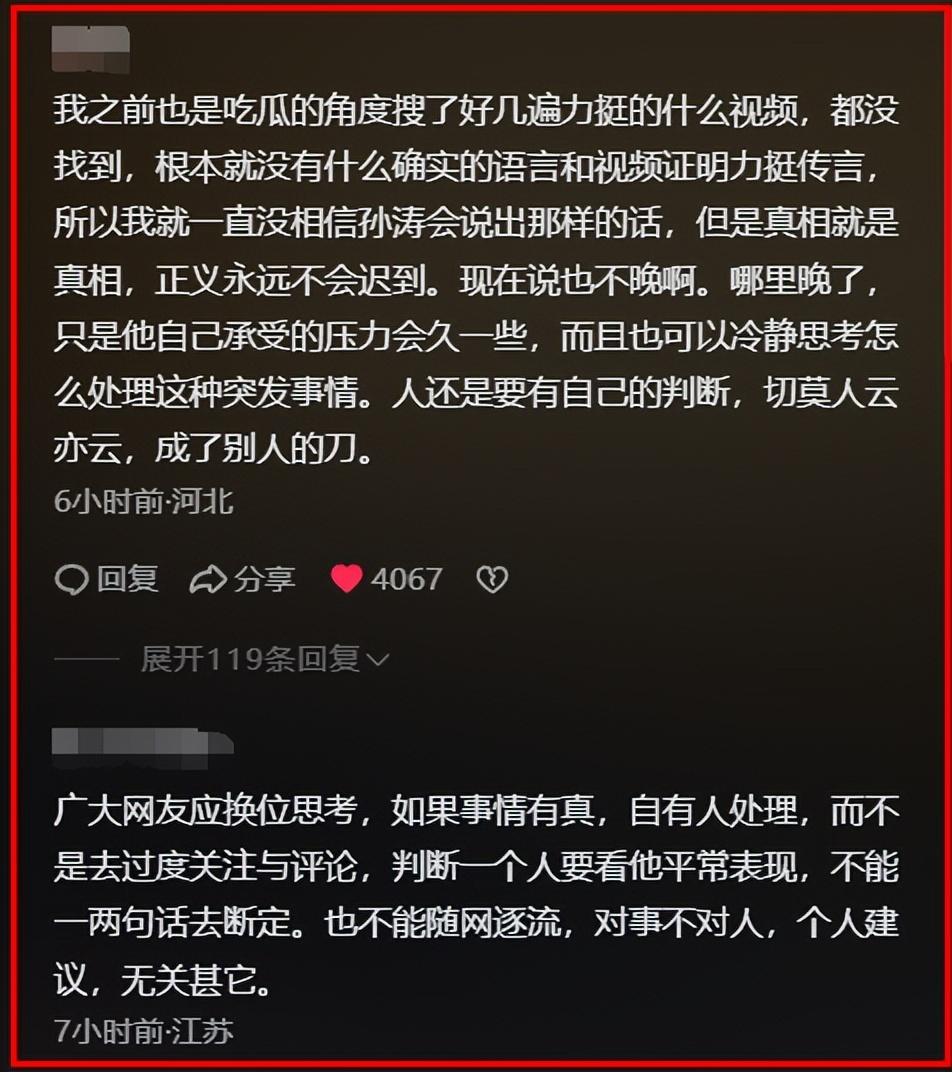Dislike the Hebei comment with broken heart
The width and height of the screenshot is (952, 1072).
point(492,579)
